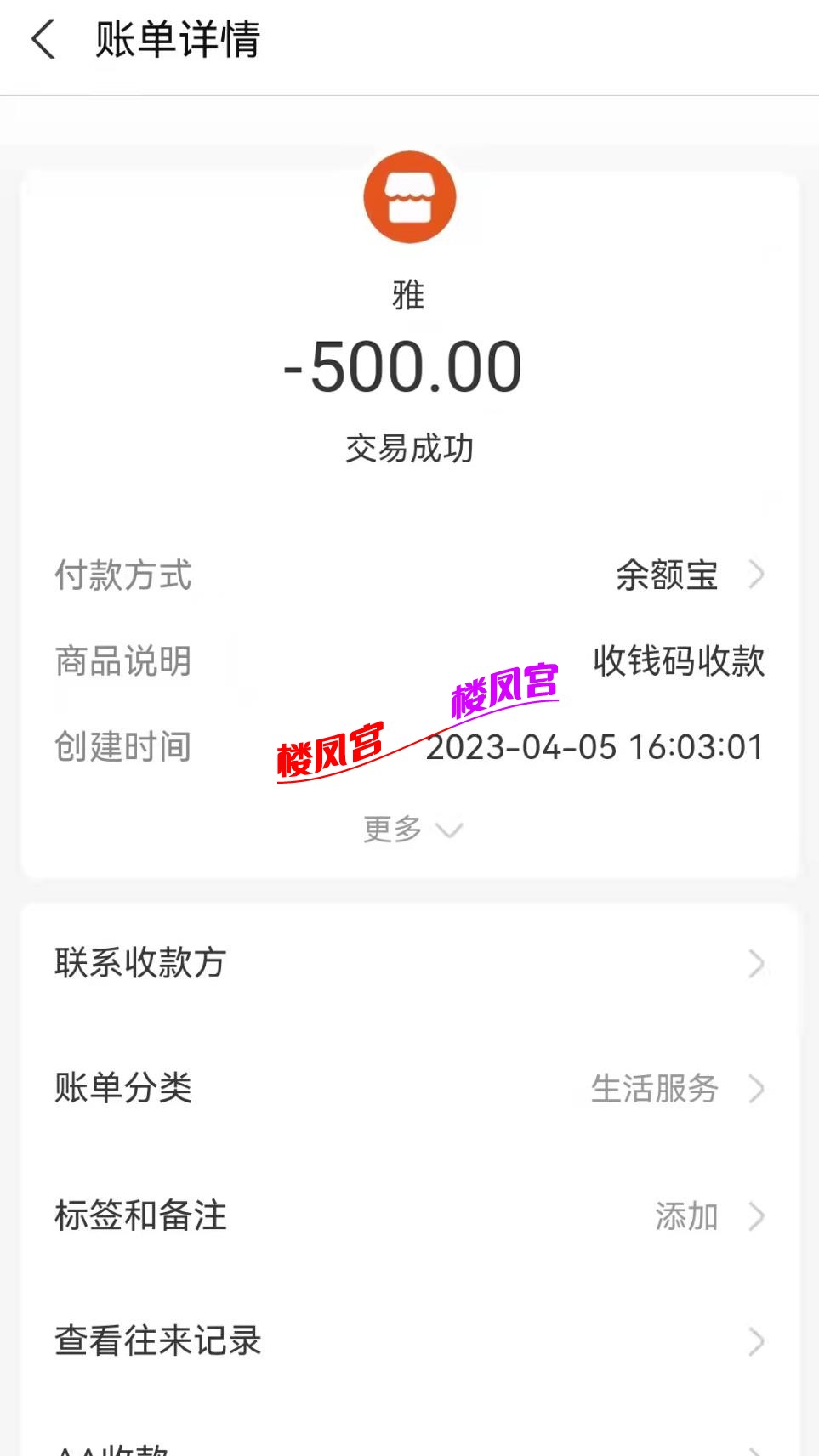Image resolution: width=819 pixels, height=1456 pixels.
Task: Select the merchant name 雅 label
Action: coord(410,295)
